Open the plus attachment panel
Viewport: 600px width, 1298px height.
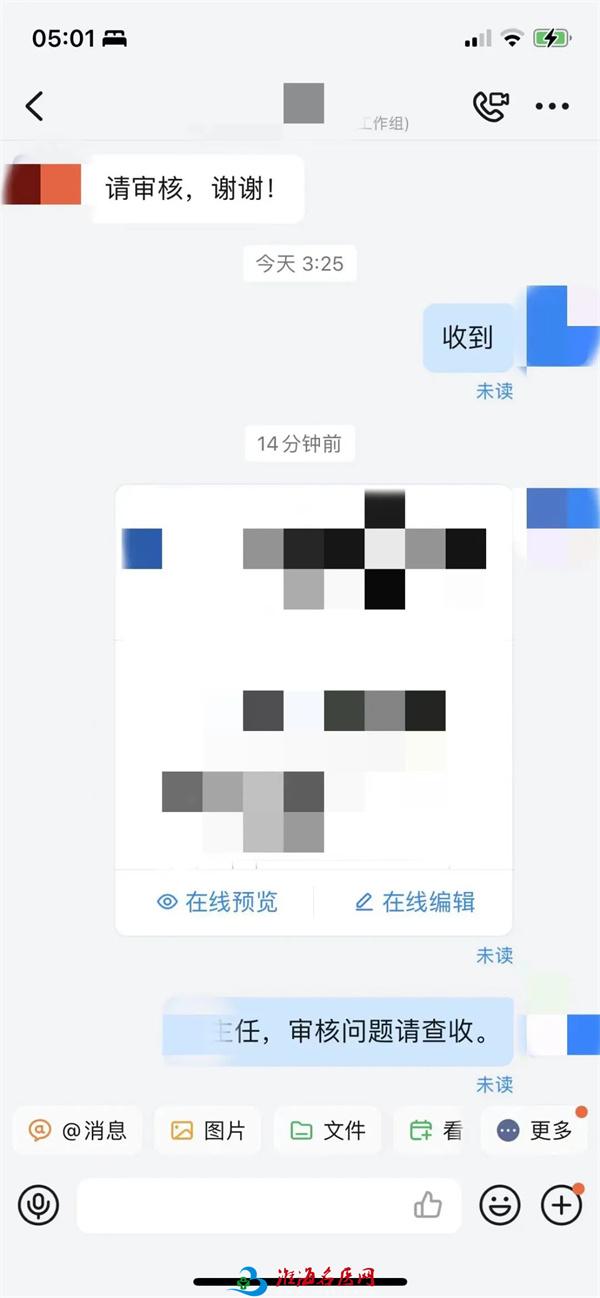point(561,1205)
